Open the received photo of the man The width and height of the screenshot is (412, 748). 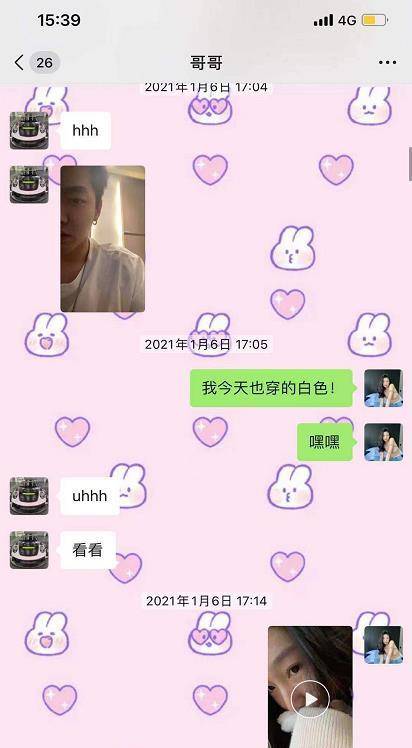103,239
